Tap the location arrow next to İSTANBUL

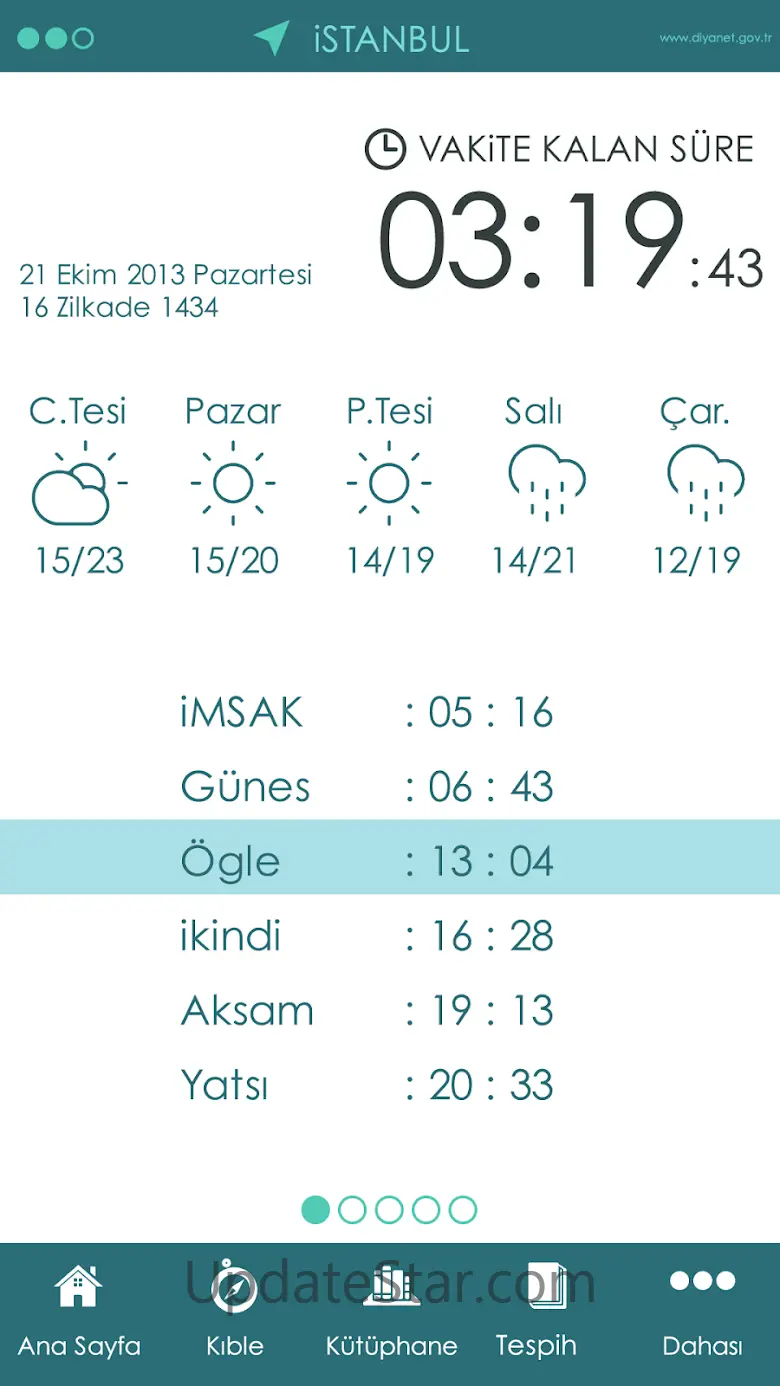271,38
